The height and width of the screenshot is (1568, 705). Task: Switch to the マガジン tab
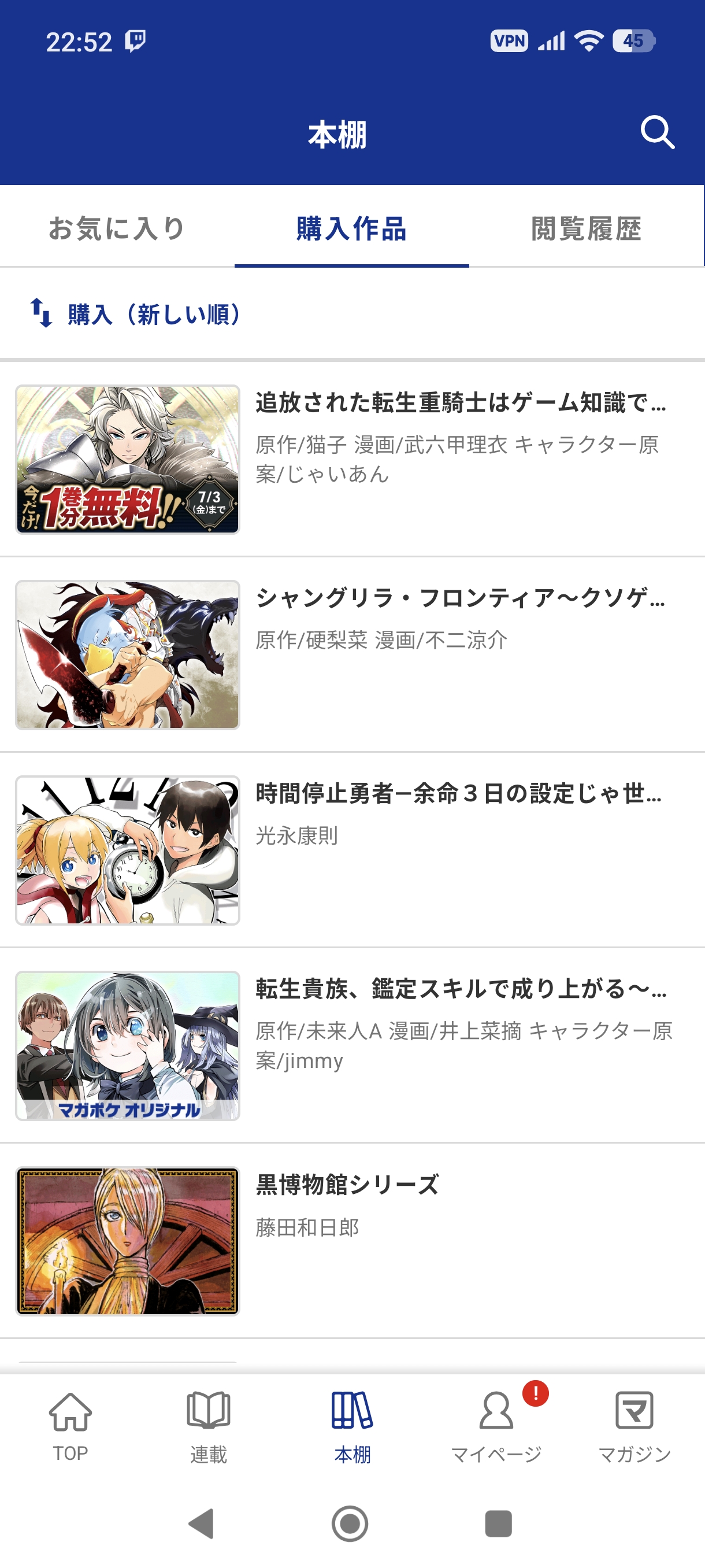(x=634, y=1426)
